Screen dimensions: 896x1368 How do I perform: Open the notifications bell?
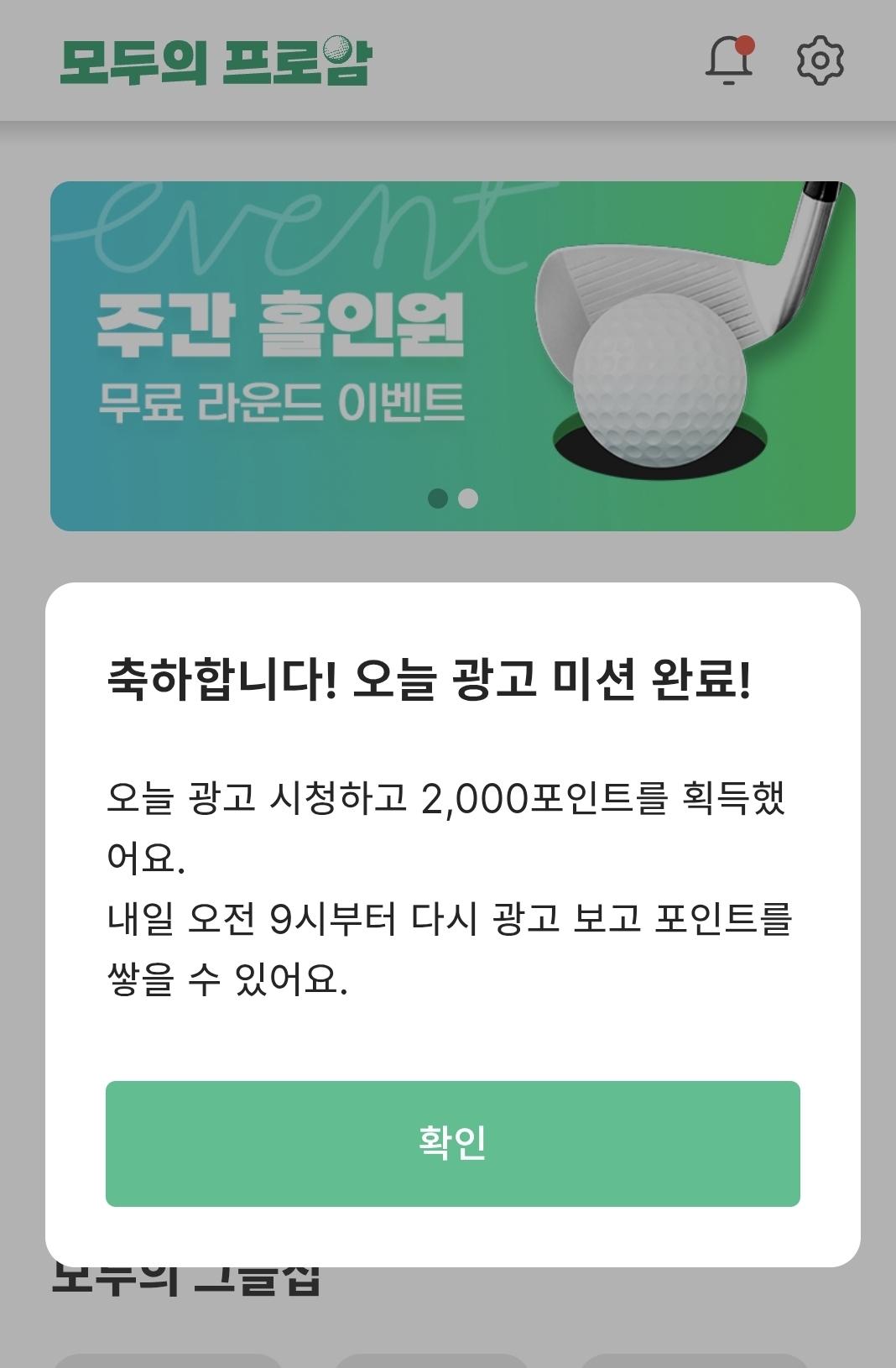point(727,60)
